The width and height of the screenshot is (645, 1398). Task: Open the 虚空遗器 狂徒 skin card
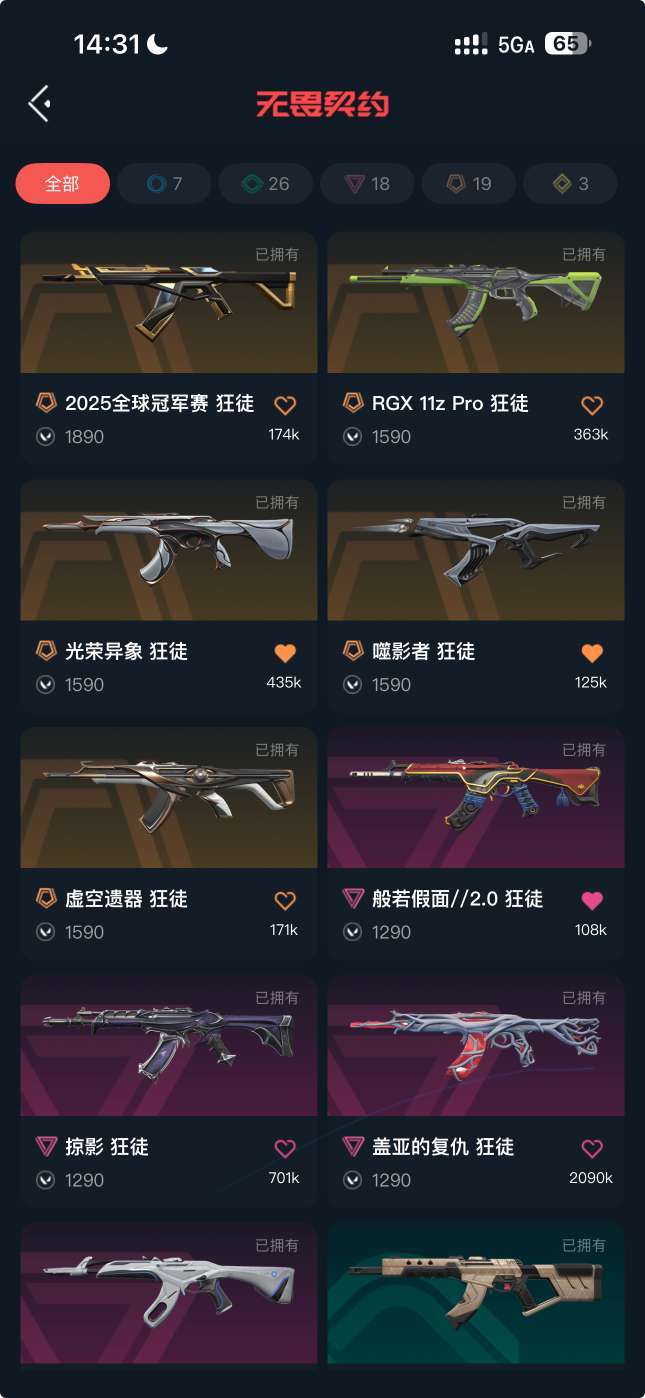(168, 844)
